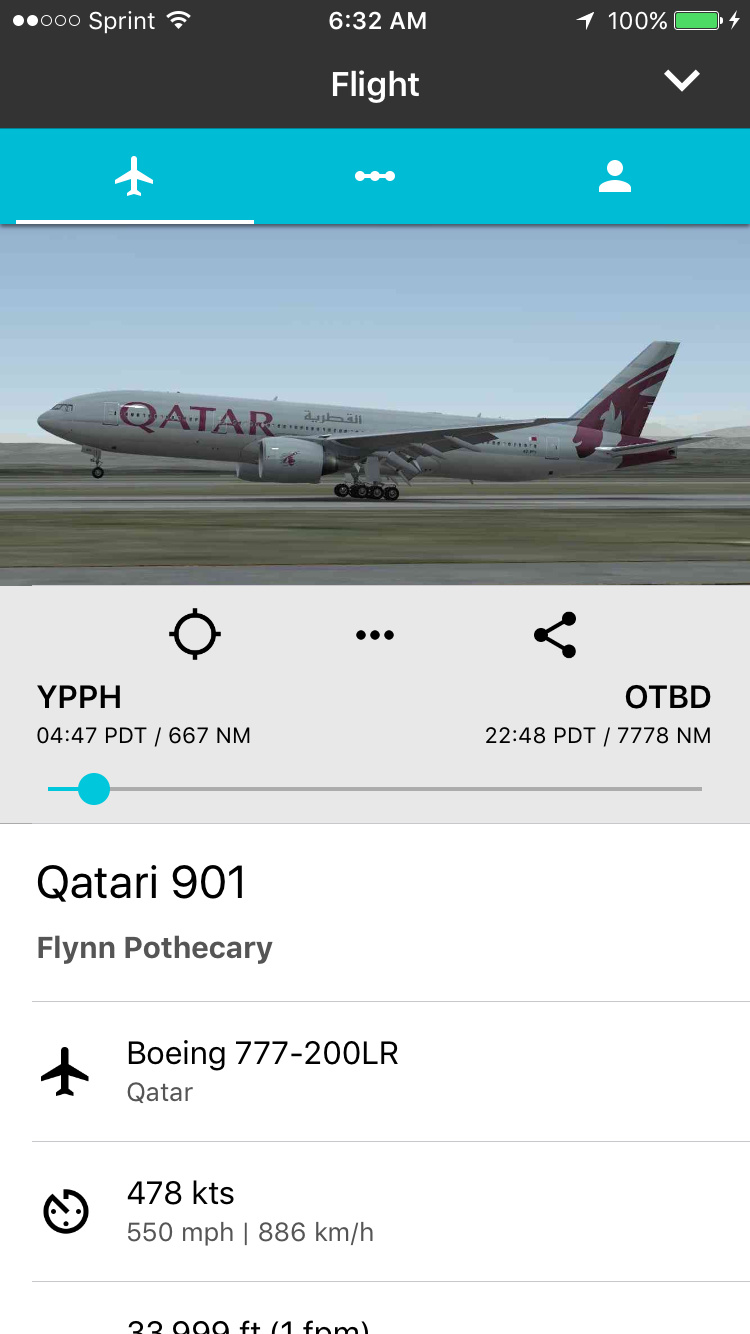Viewport: 750px width, 1334px height.
Task: Open the three-dot more options menu
Action: click(375, 635)
